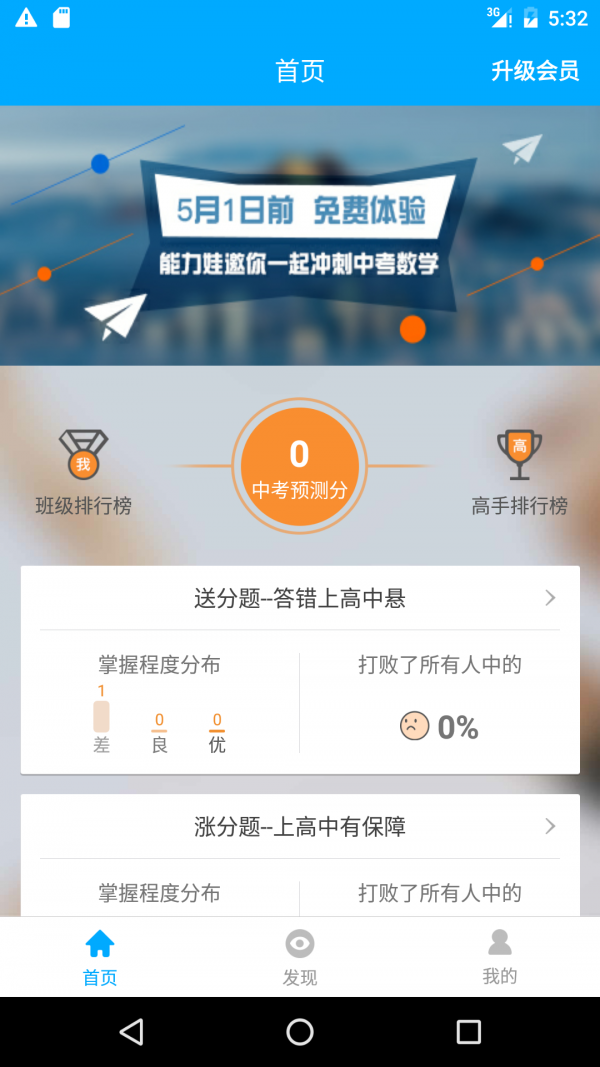Open the 5月1日前 免费体验 promo banner
This screenshot has height=1067, width=600.
[300, 235]
